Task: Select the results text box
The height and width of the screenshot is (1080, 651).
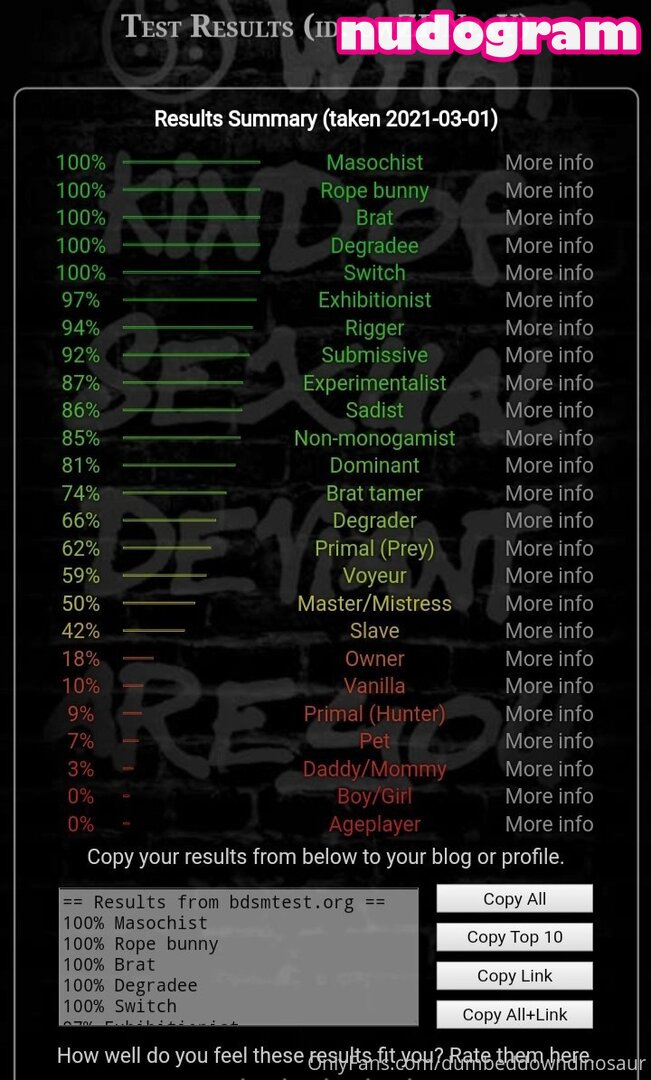Action: coord(238,956)
